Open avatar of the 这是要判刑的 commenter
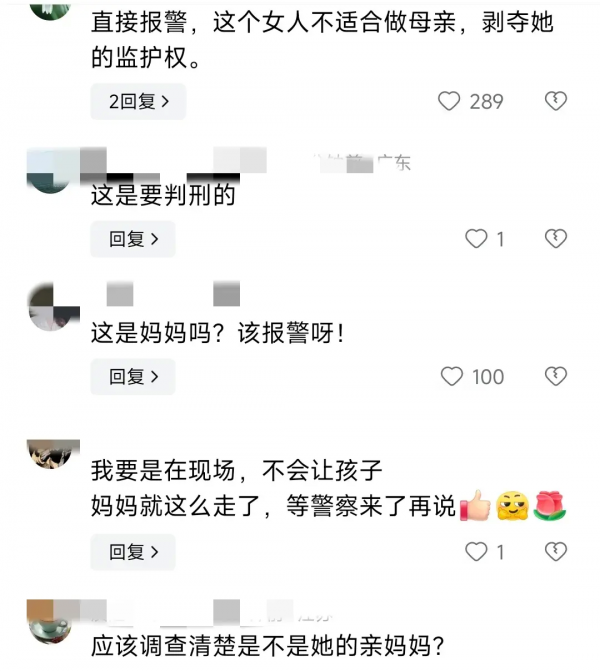 [x=48, y=170]
